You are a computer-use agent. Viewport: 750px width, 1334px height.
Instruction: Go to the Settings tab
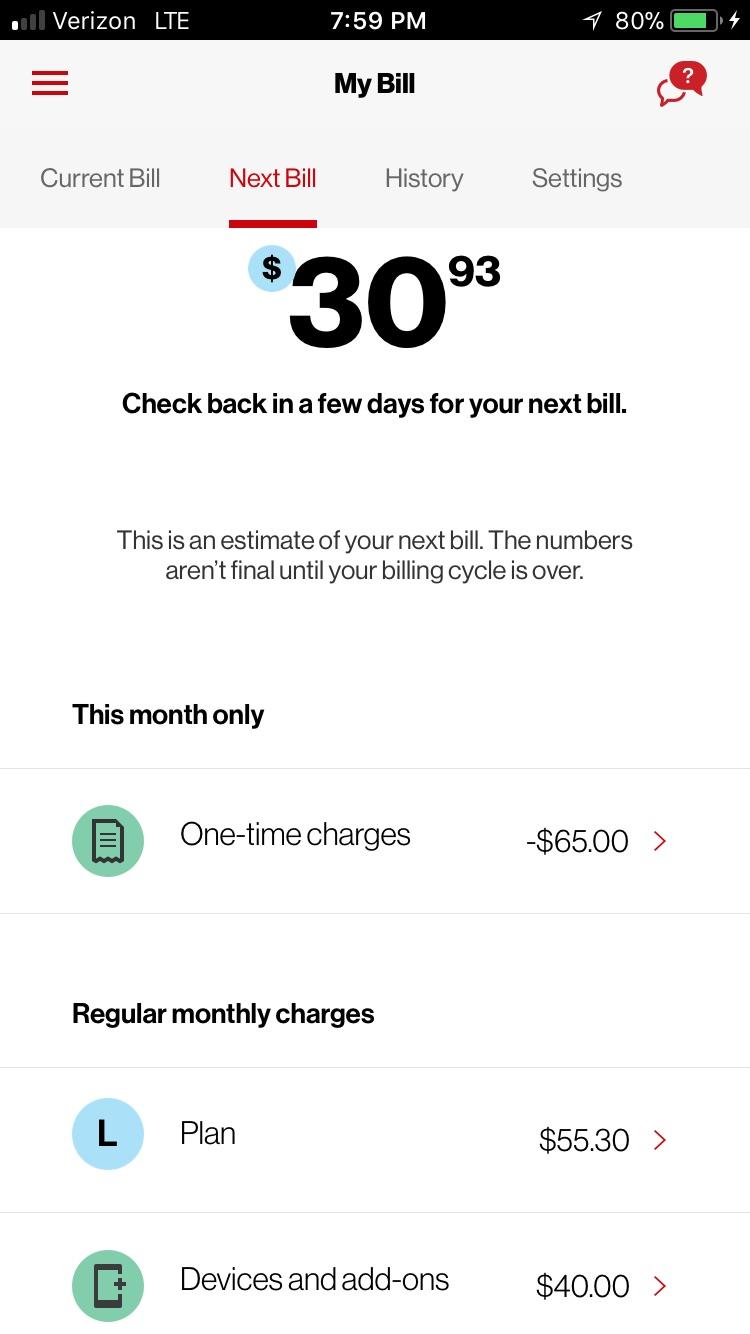tap(577, 178)
